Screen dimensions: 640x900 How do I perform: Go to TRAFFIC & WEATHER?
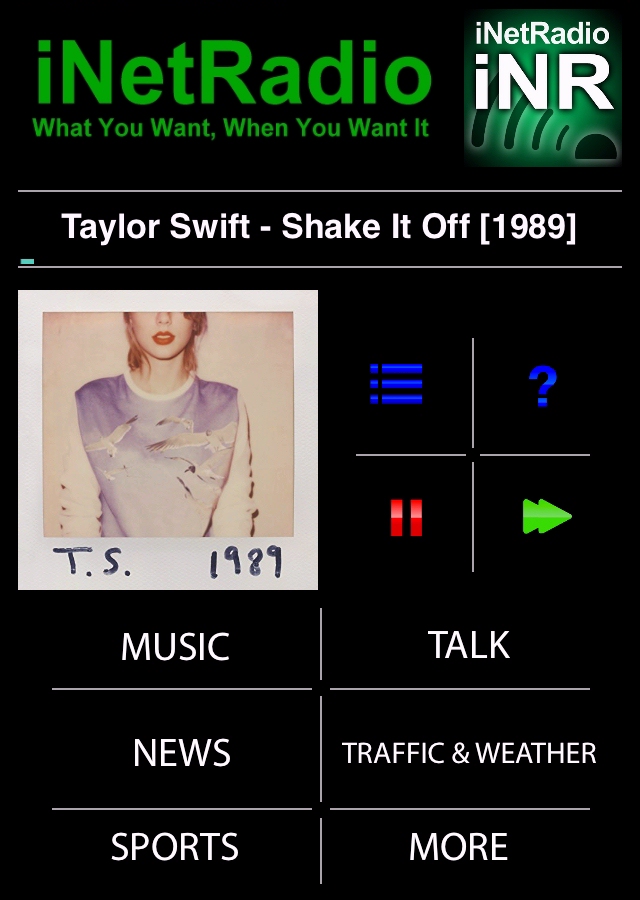(469, 753)
